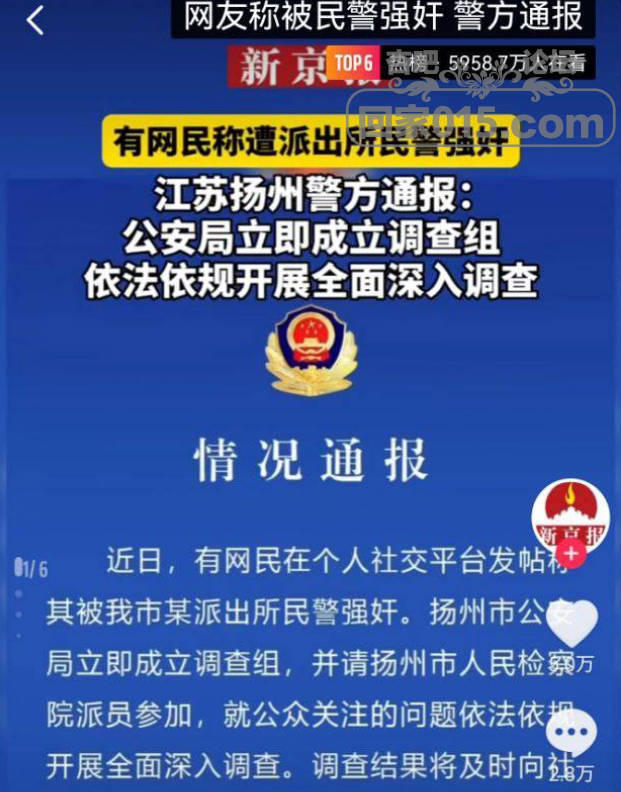Image resolution: width=621 pixels, height=792 pixels.
Task: Open the comments bubble
Action: (572, 734)
